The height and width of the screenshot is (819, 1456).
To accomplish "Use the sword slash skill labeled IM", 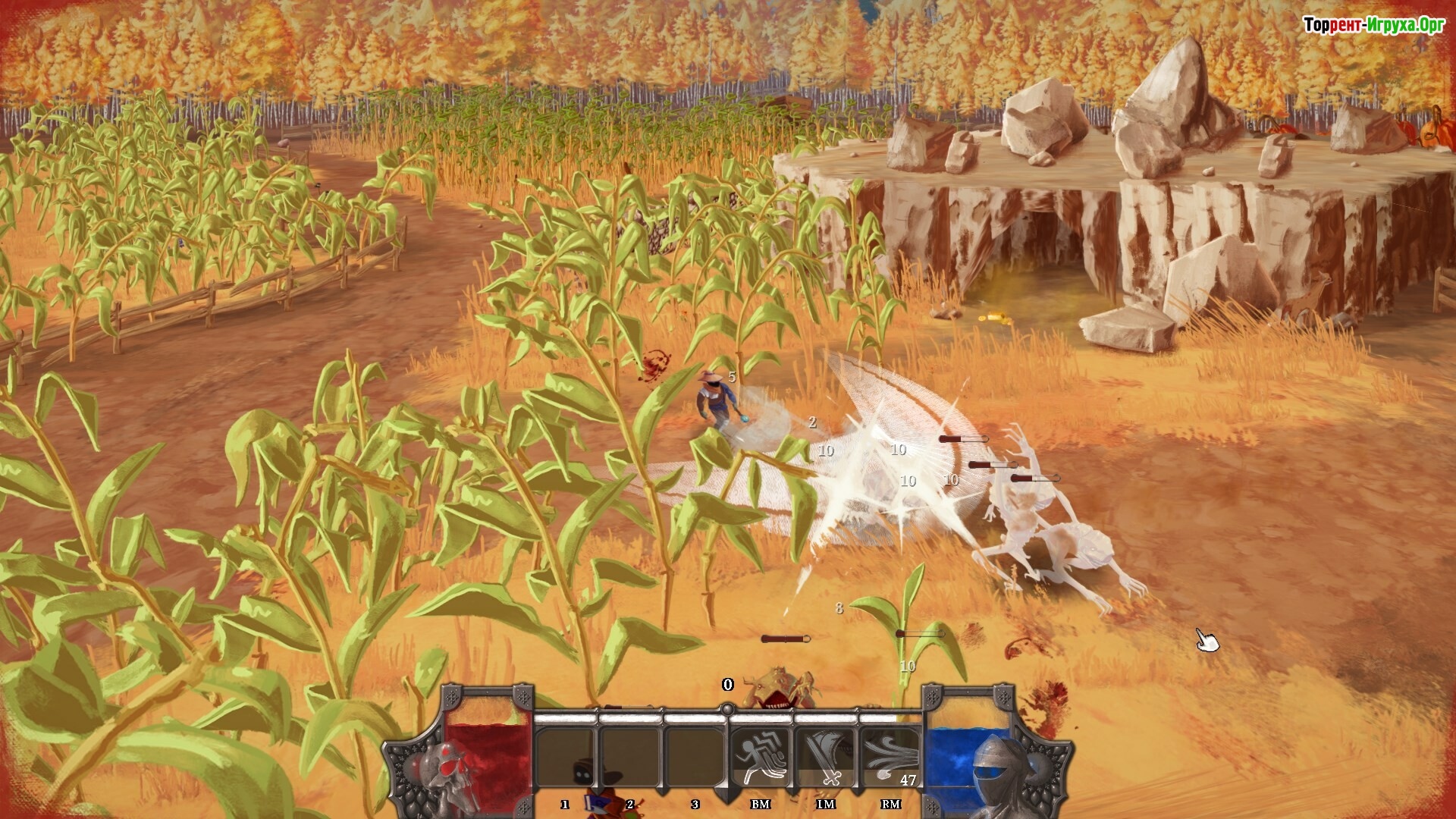I will click(825, 758).
